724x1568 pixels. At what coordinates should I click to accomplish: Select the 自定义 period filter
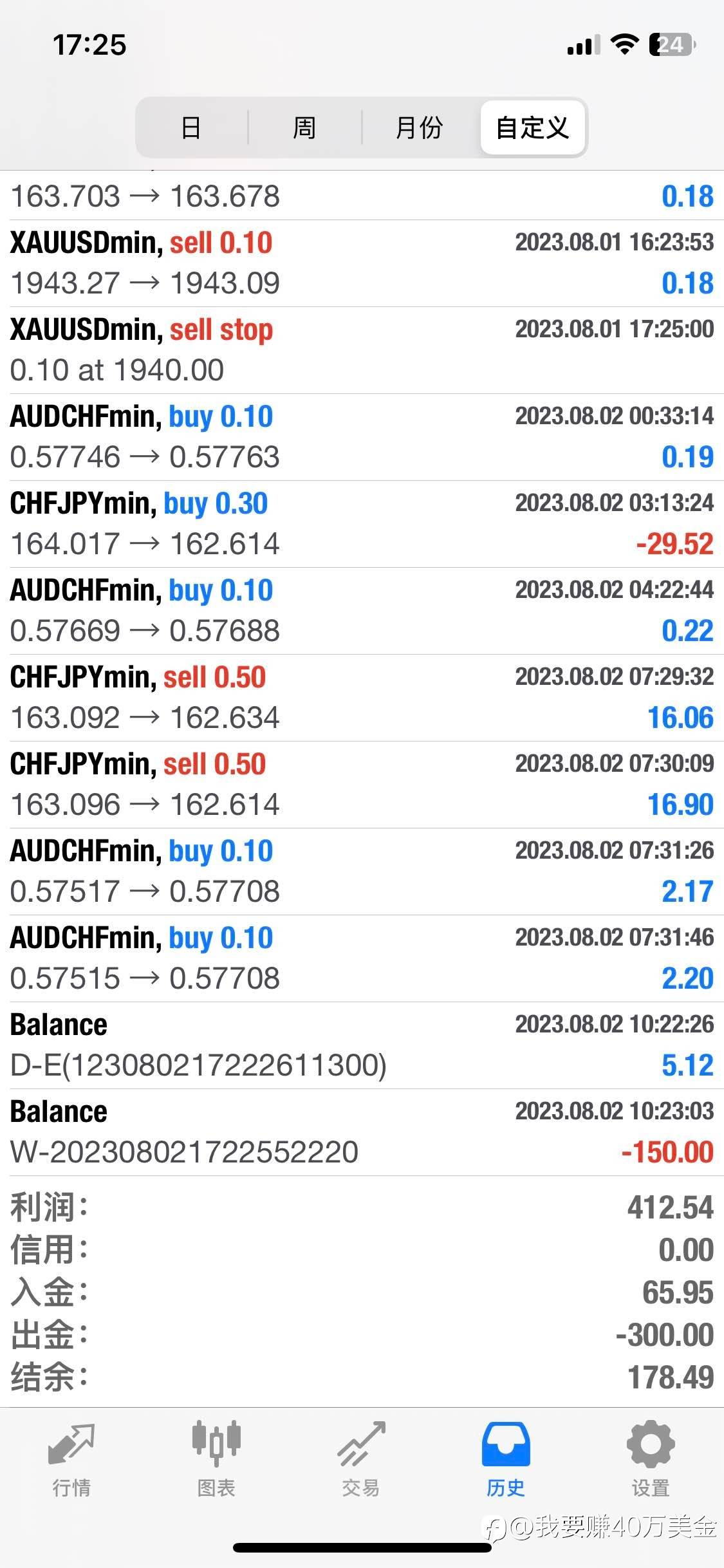(x=532, y=127)
